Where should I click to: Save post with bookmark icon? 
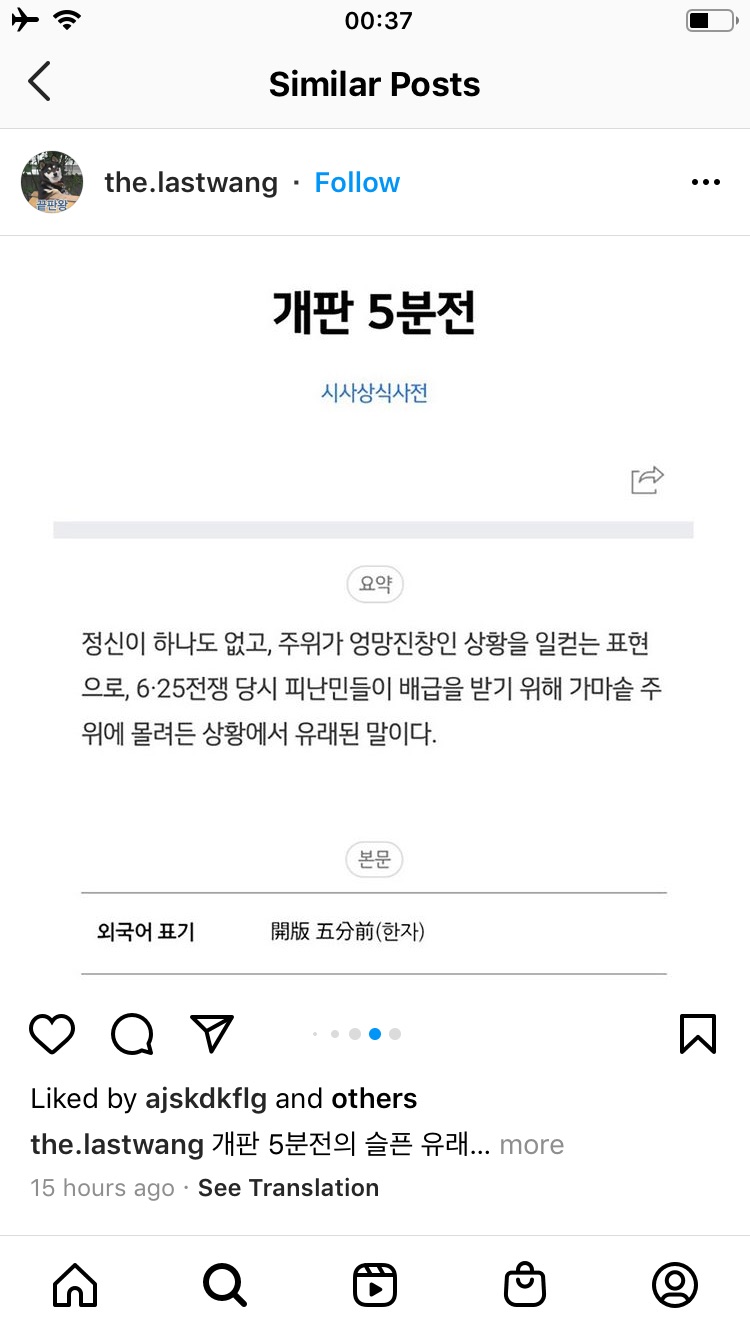[x=697, y=1034]
